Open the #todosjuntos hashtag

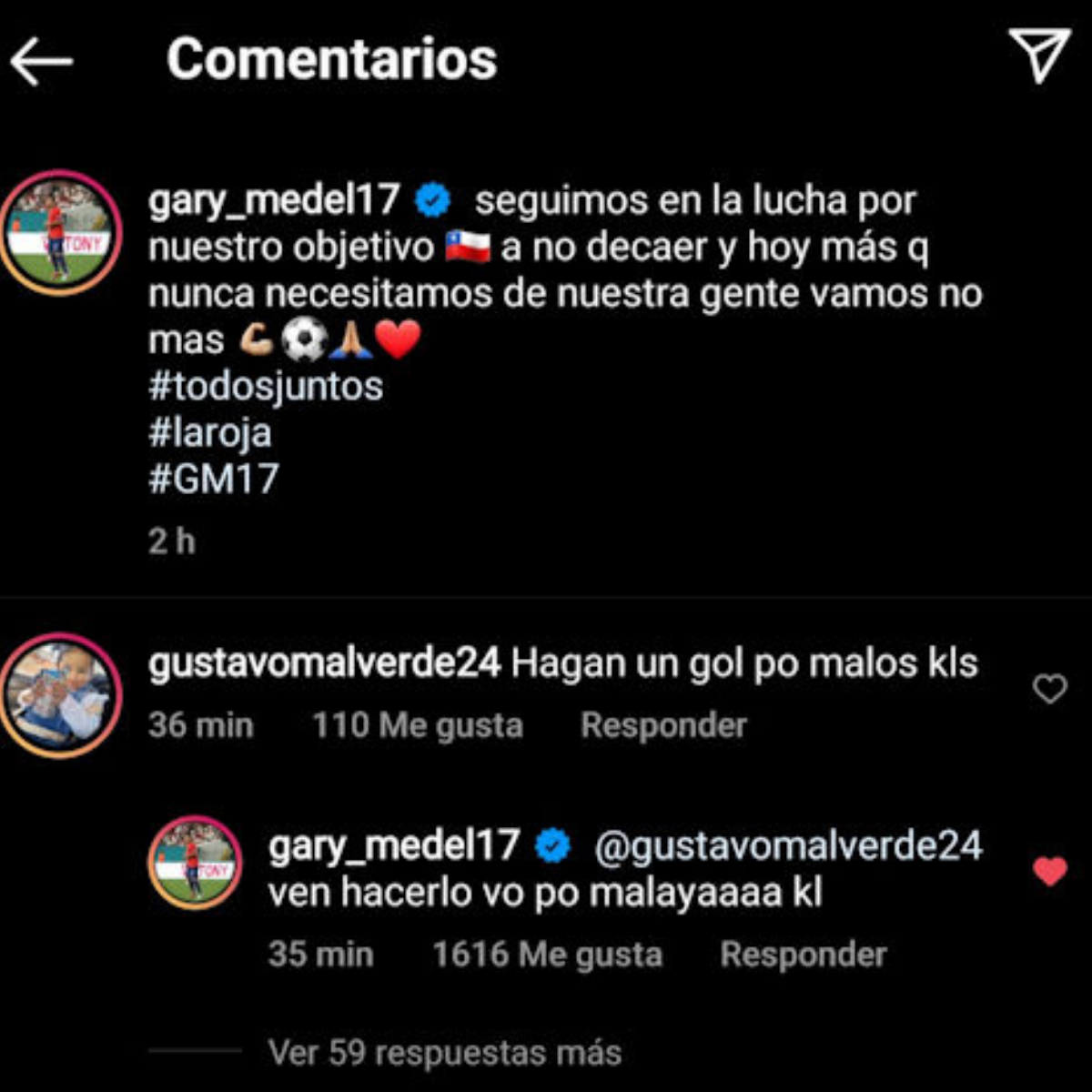click(x=266, y=386)
